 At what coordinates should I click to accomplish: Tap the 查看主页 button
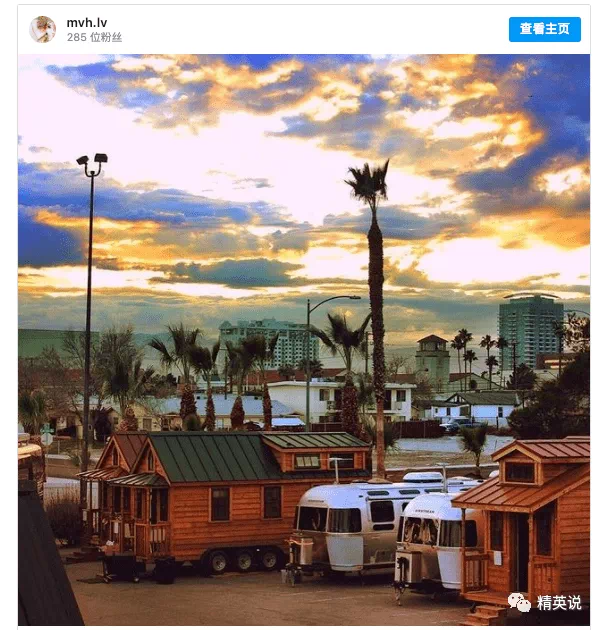(x=544, y=29)
